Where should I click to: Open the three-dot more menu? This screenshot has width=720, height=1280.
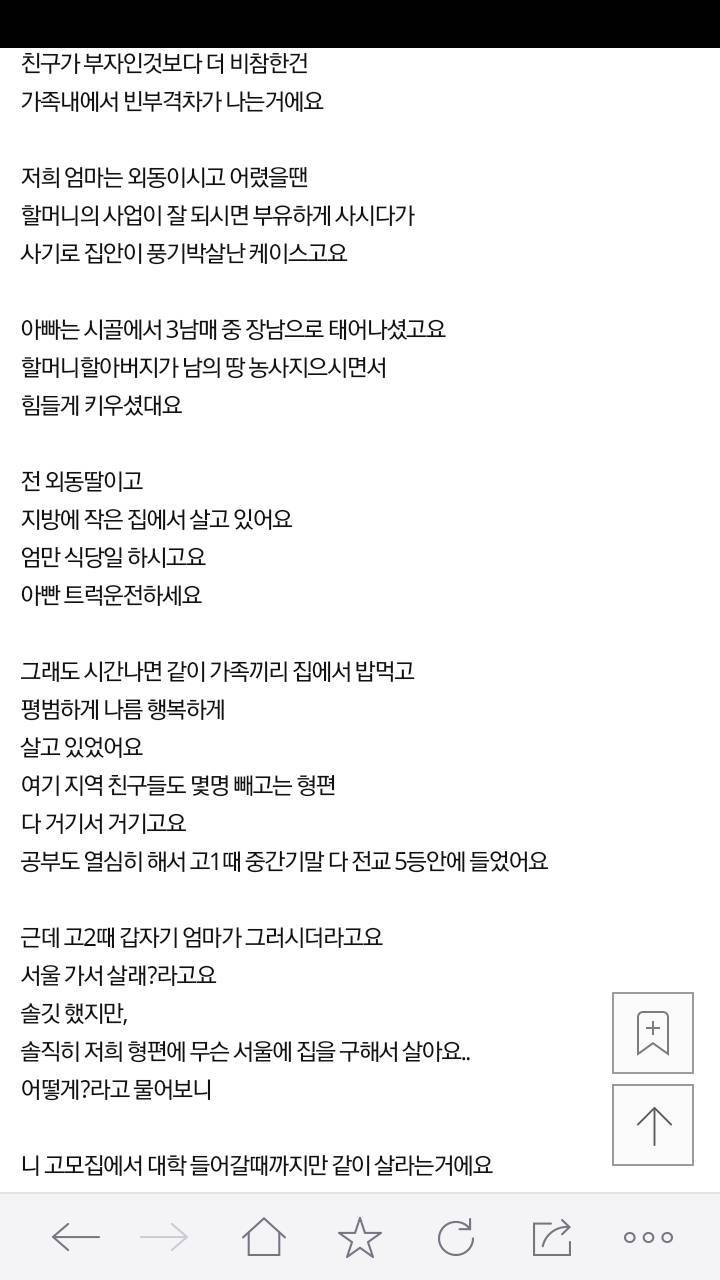(x=648, y=1237)
